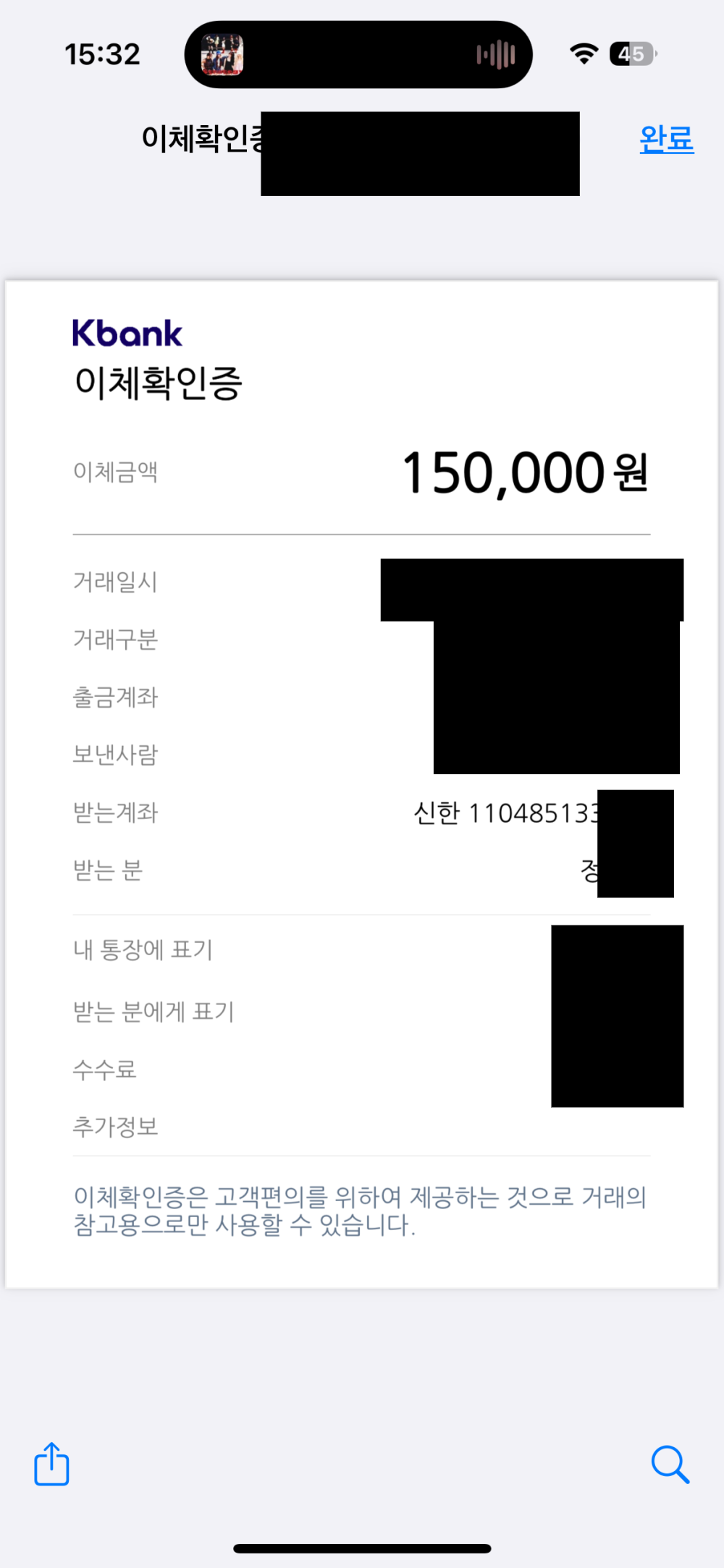Tap 완료 to close the preview

666,139
